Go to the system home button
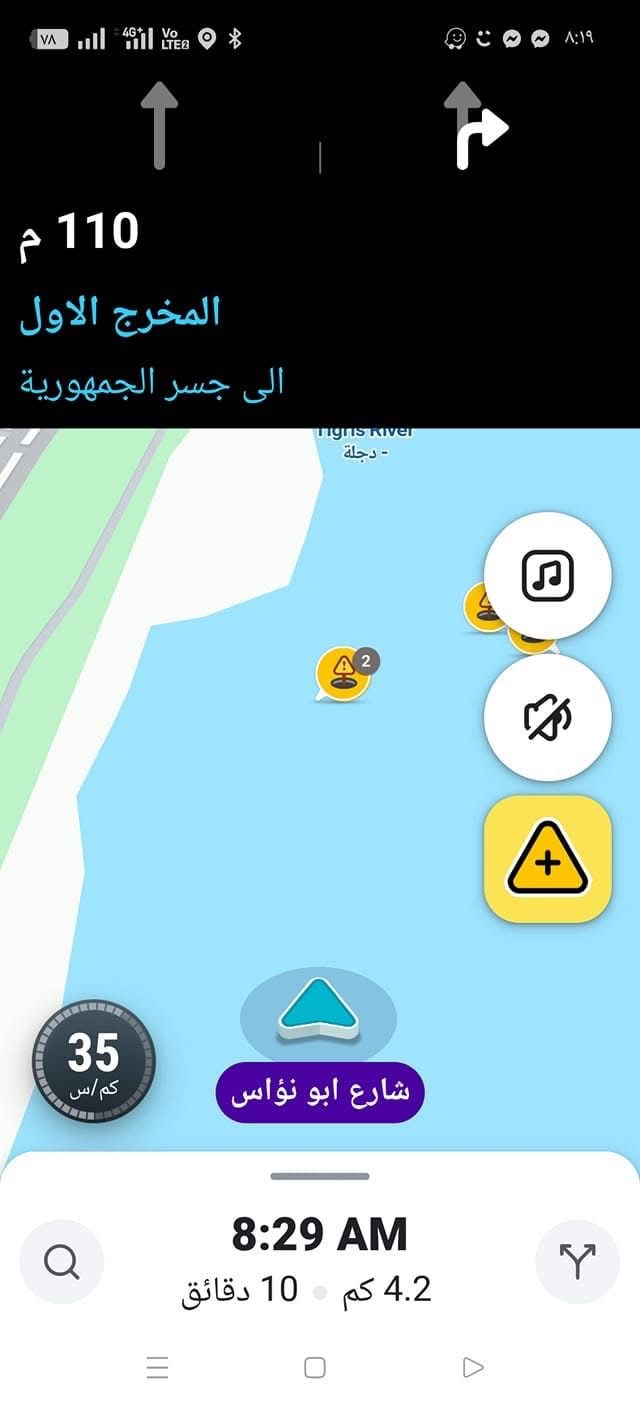Viewport: 640px width, 1407px height. point(315,1367)
